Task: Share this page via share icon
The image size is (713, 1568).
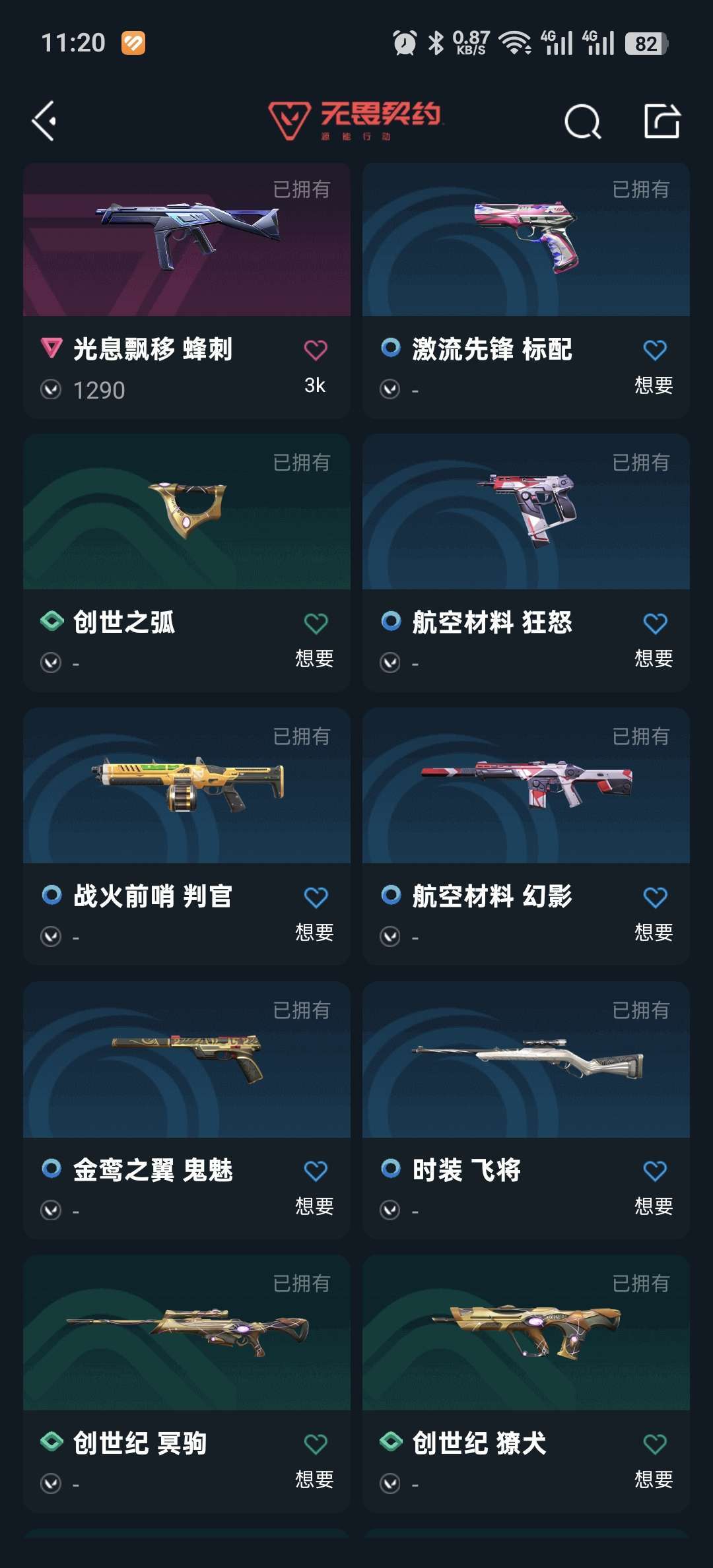Action: (662, 121)
